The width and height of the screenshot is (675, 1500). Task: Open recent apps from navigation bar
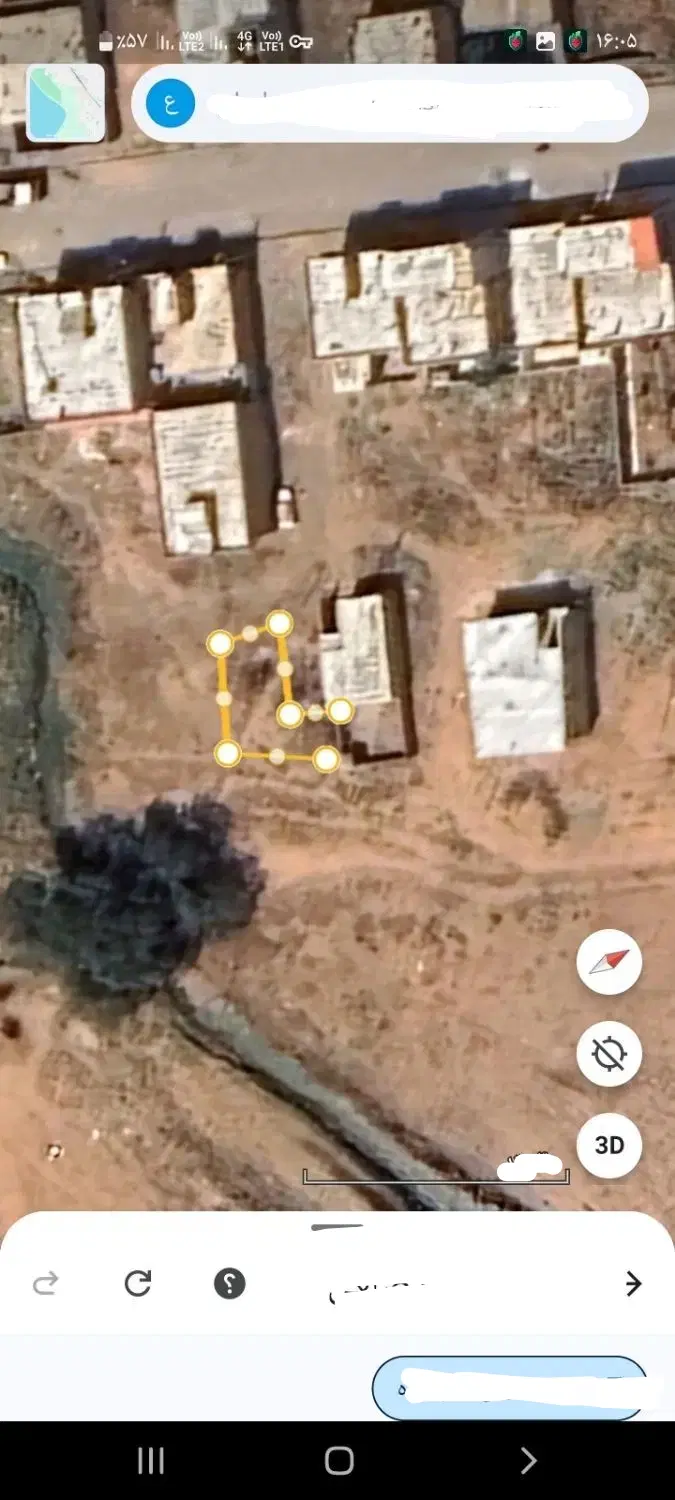(150, 1461)
